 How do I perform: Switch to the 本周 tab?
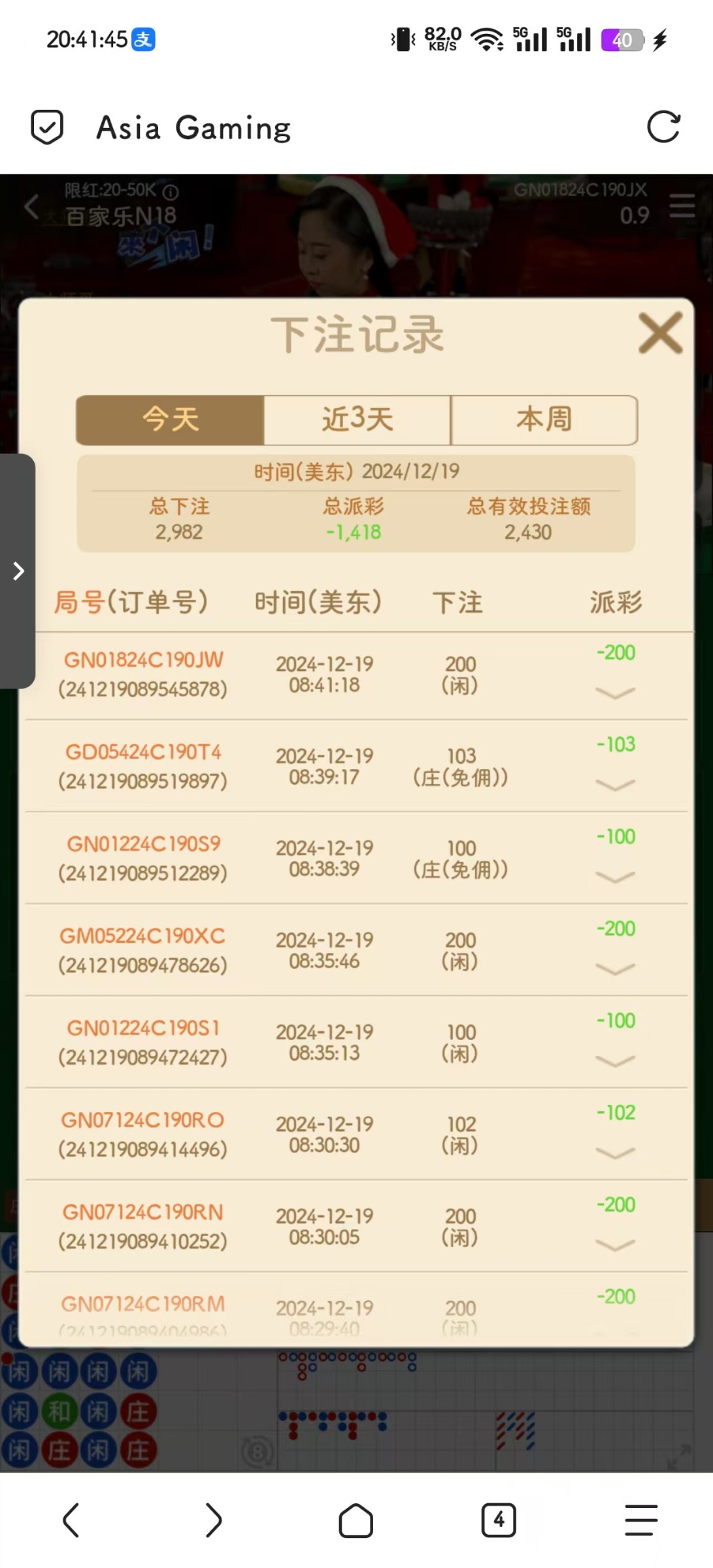pyautogui.click(x=544, y=419)
